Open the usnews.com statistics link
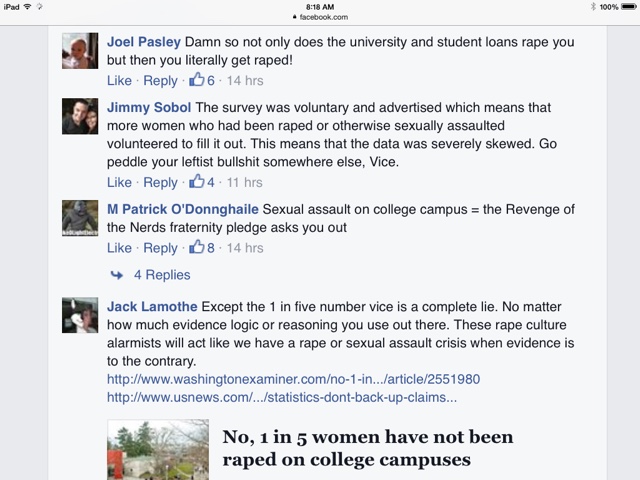This screenshot has height=480, width=640. click(282, 397)
